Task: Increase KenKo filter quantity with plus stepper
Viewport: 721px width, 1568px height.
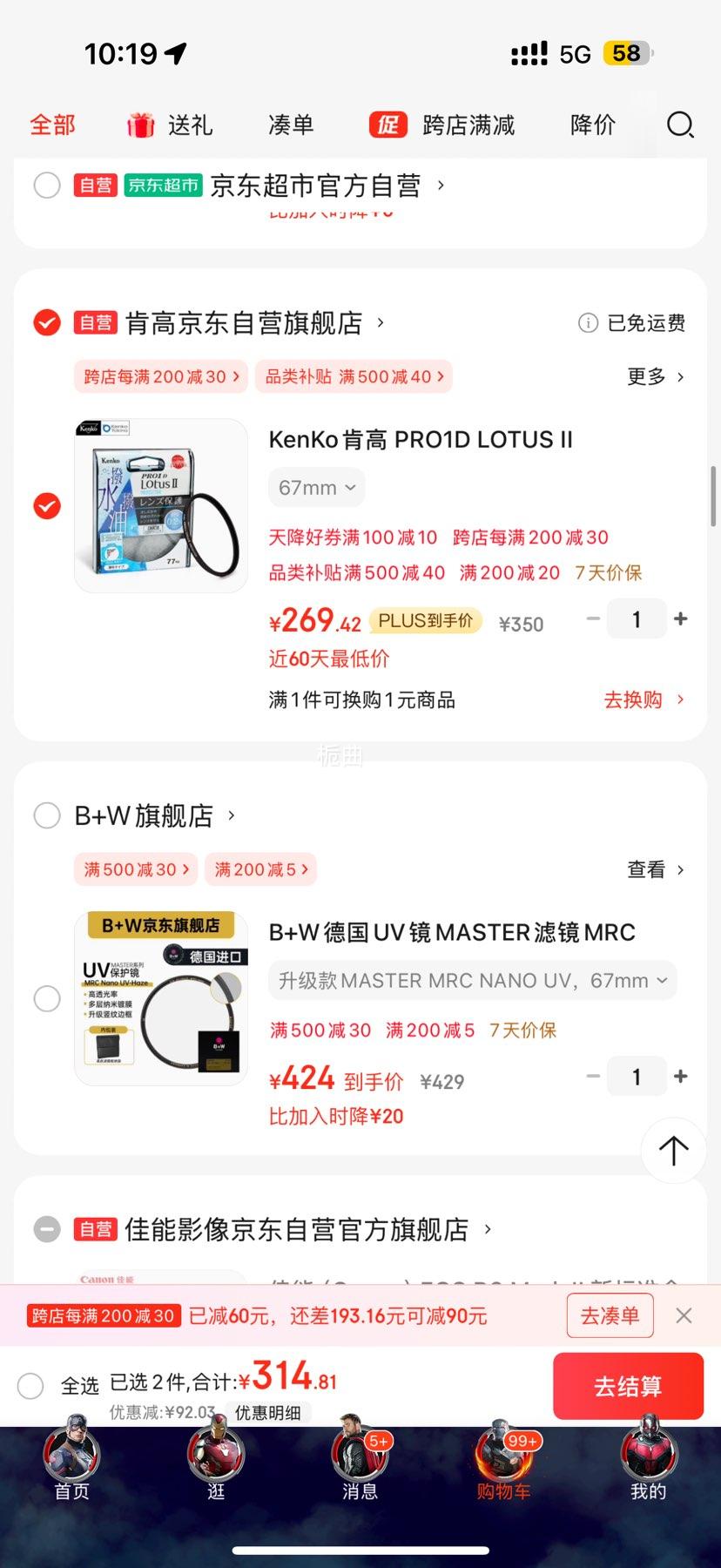Action: (680, 618)
